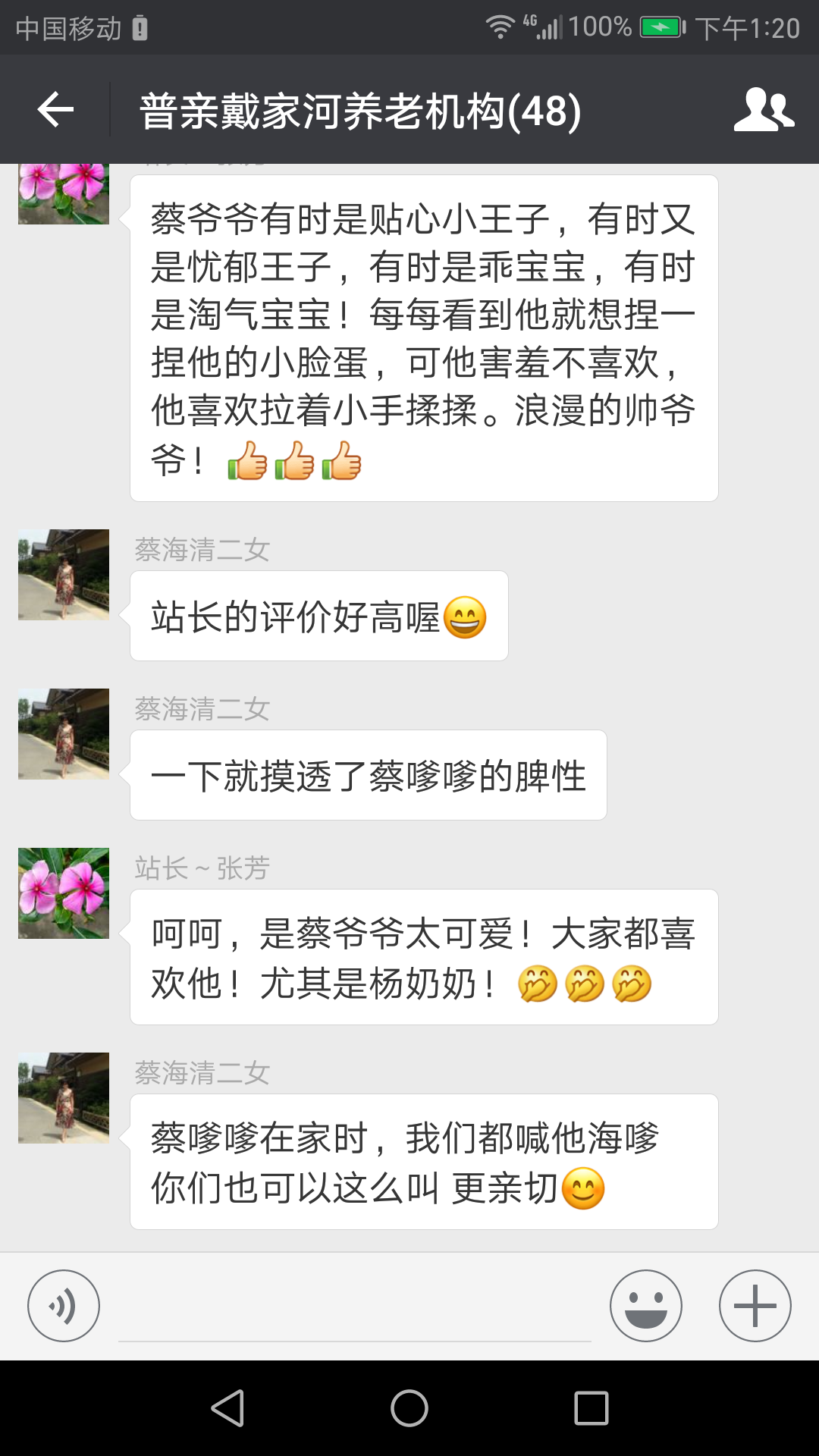Go back from the group chat
Image resolution: width=819 pixels, height=1456 pixels.
(55, 110)
